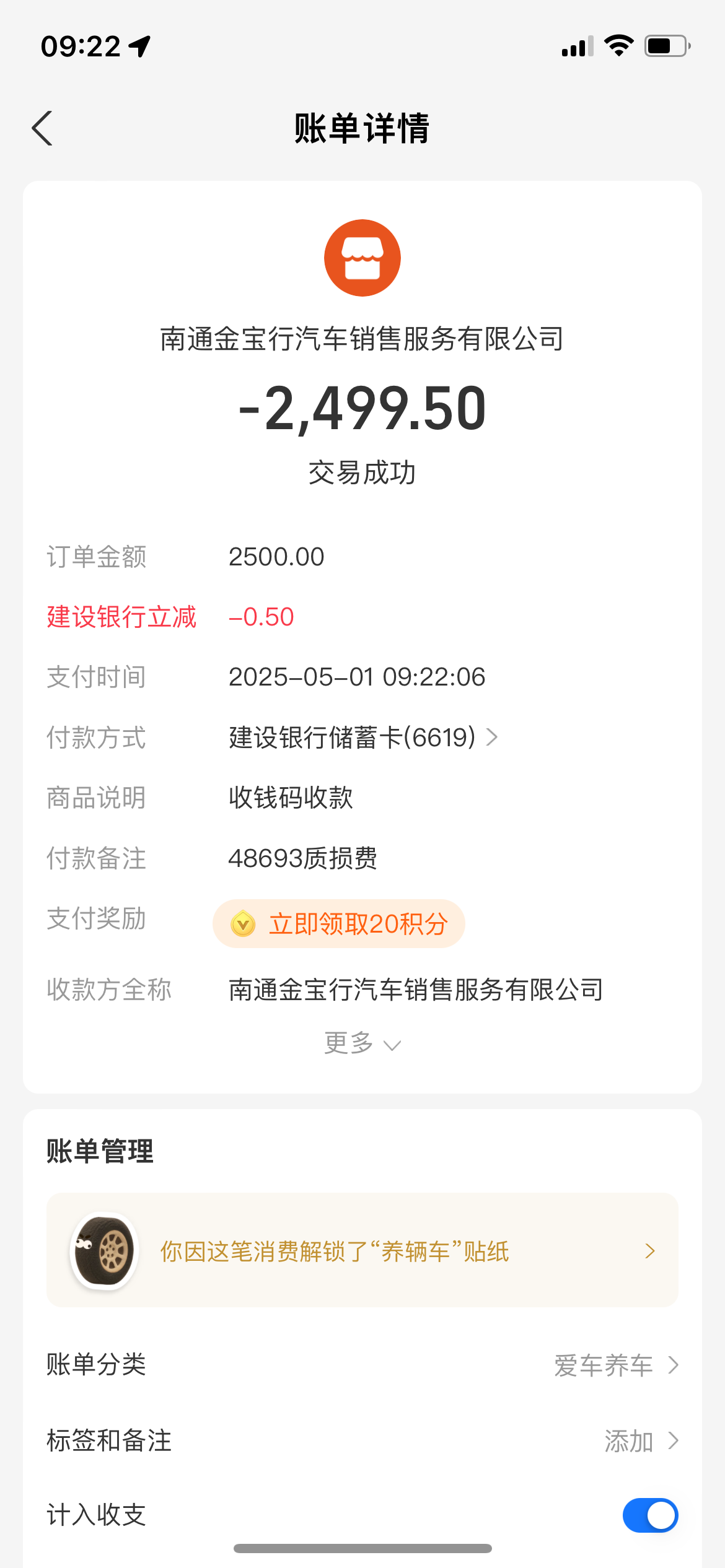Viewport: 725px width, 1568px height.
Task: Turn off the 计入收支 switch
Action: tap(650, 1515)
